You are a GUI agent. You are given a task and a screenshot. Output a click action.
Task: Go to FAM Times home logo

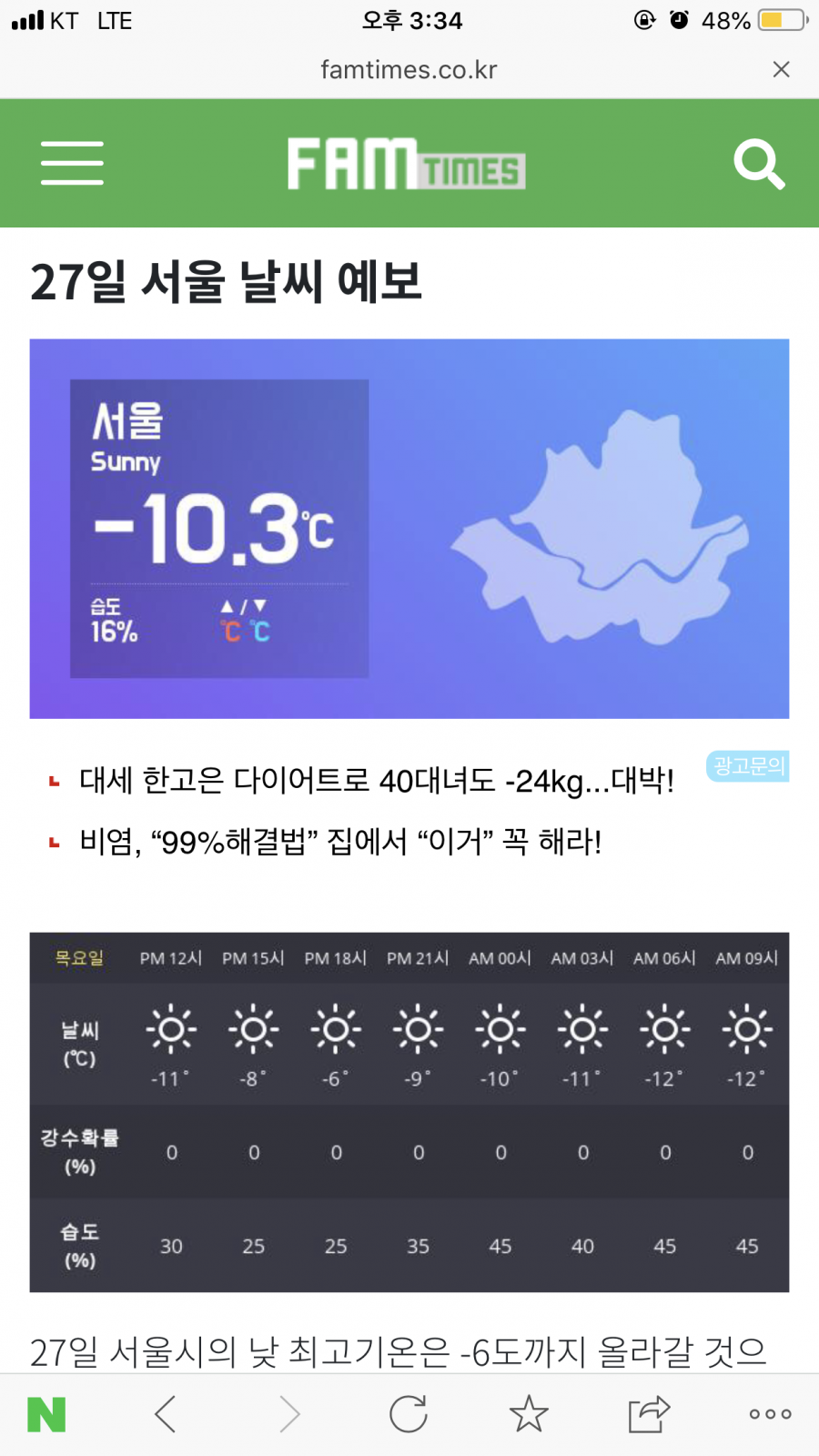pos(406,164)
